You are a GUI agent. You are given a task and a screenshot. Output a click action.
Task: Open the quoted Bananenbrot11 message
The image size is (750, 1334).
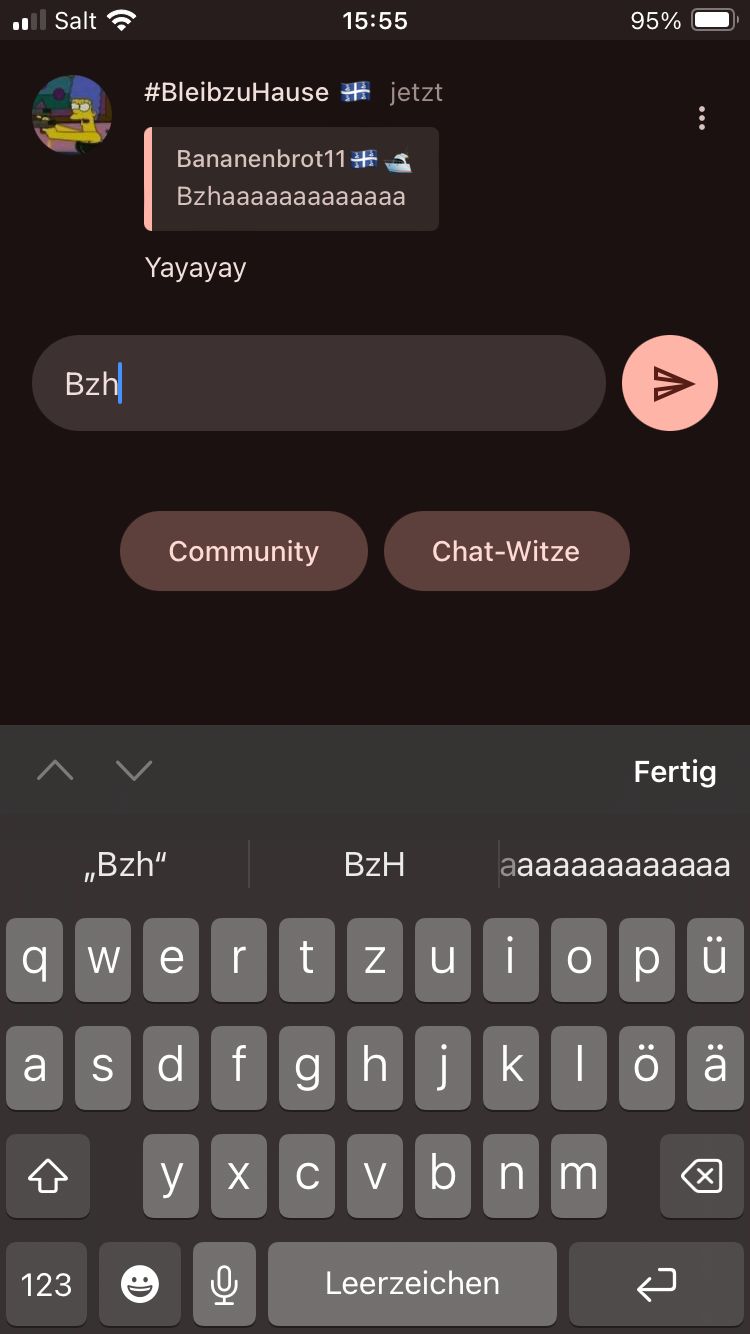291,179
